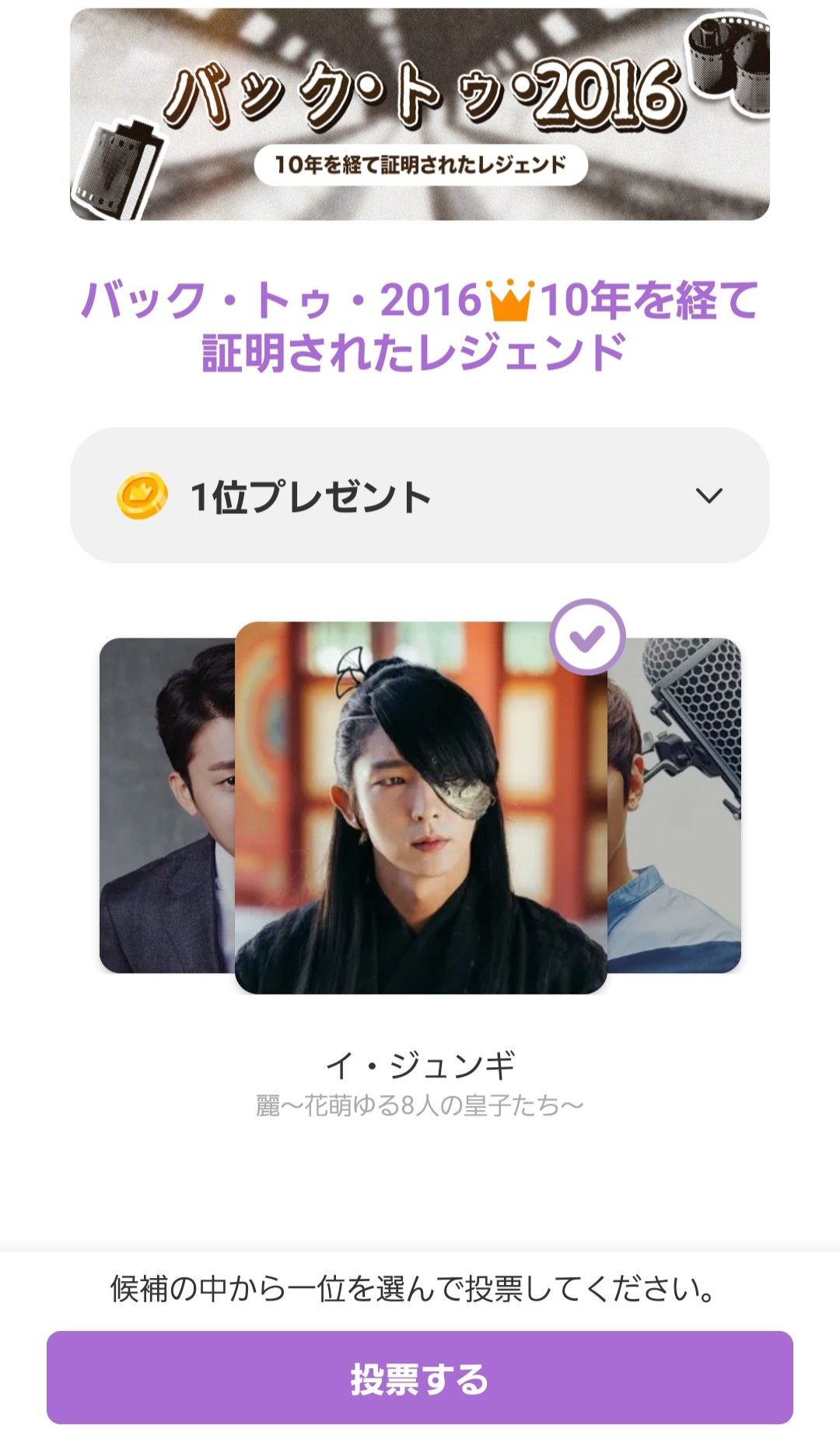840x1453 pixels.
Task: Select the candidate card on the right
Action: 674,805
